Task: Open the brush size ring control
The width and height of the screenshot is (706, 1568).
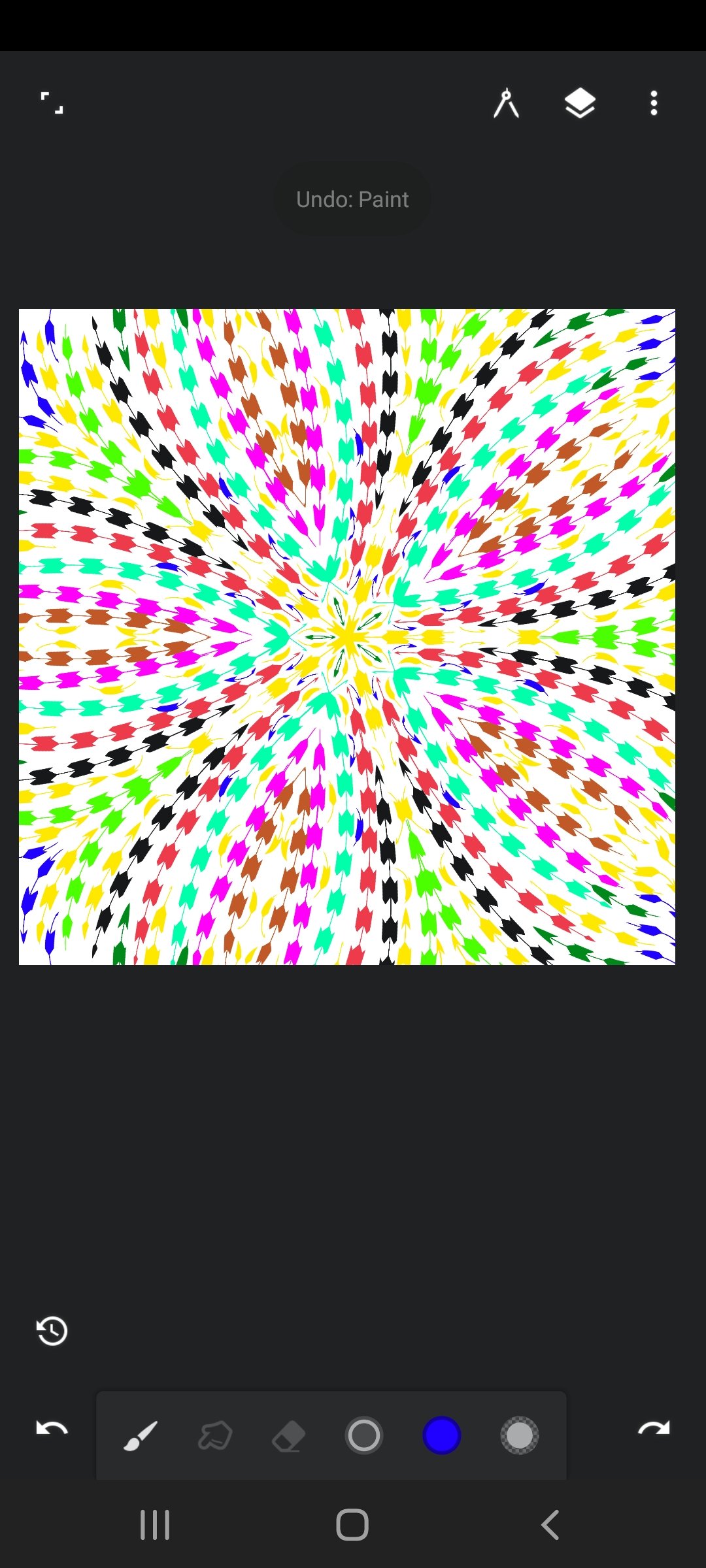Action: pos(363,1435)
